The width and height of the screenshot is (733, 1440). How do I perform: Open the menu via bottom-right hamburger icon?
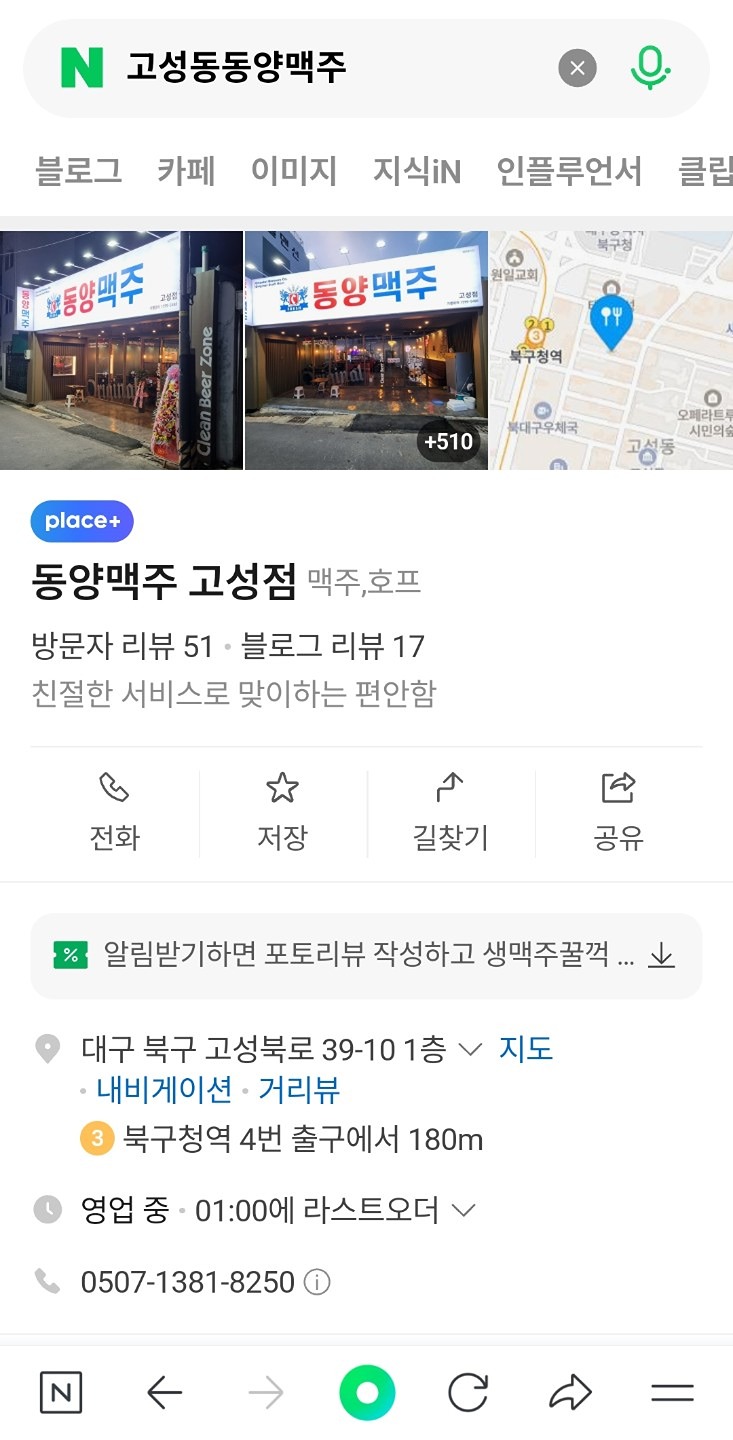672,1388
